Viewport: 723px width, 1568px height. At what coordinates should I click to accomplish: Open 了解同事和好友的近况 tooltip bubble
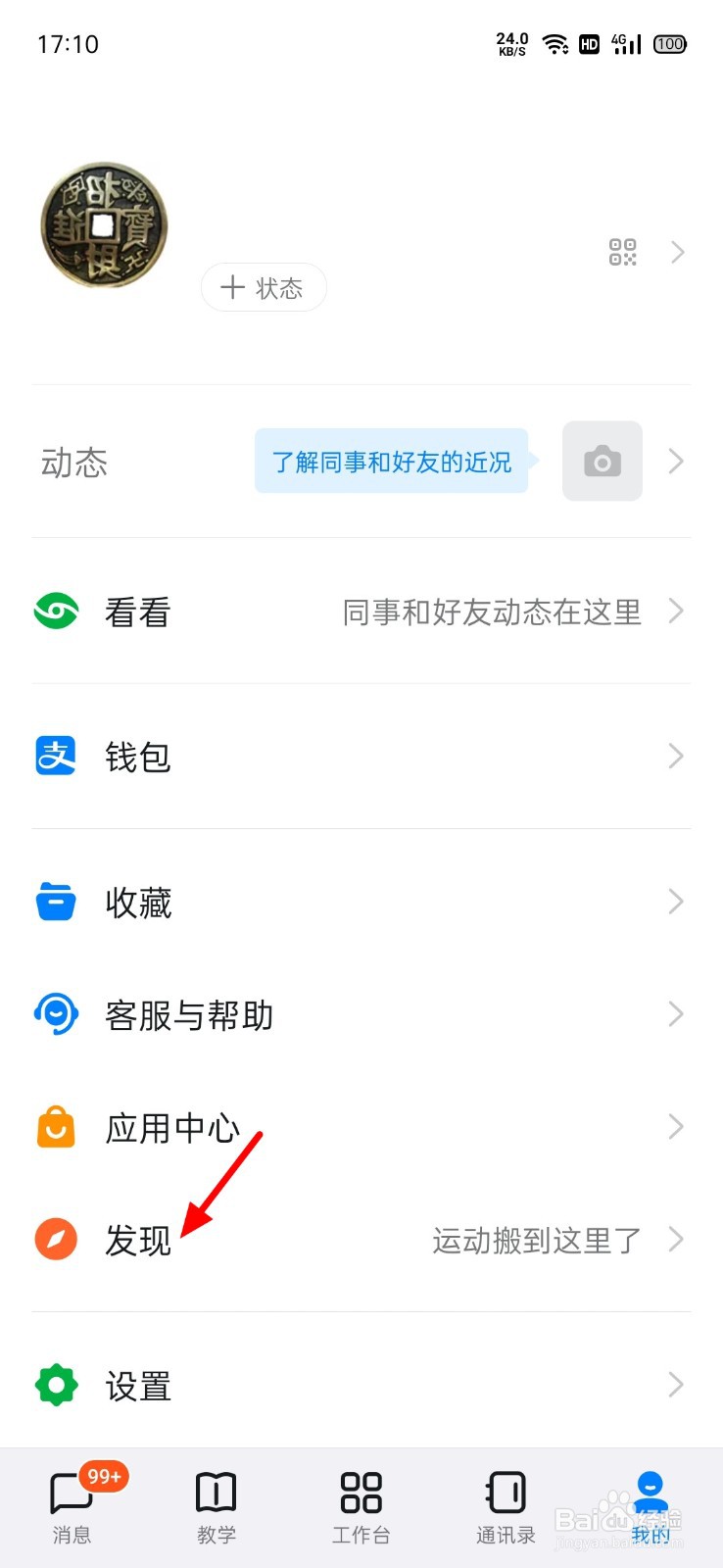391,461
